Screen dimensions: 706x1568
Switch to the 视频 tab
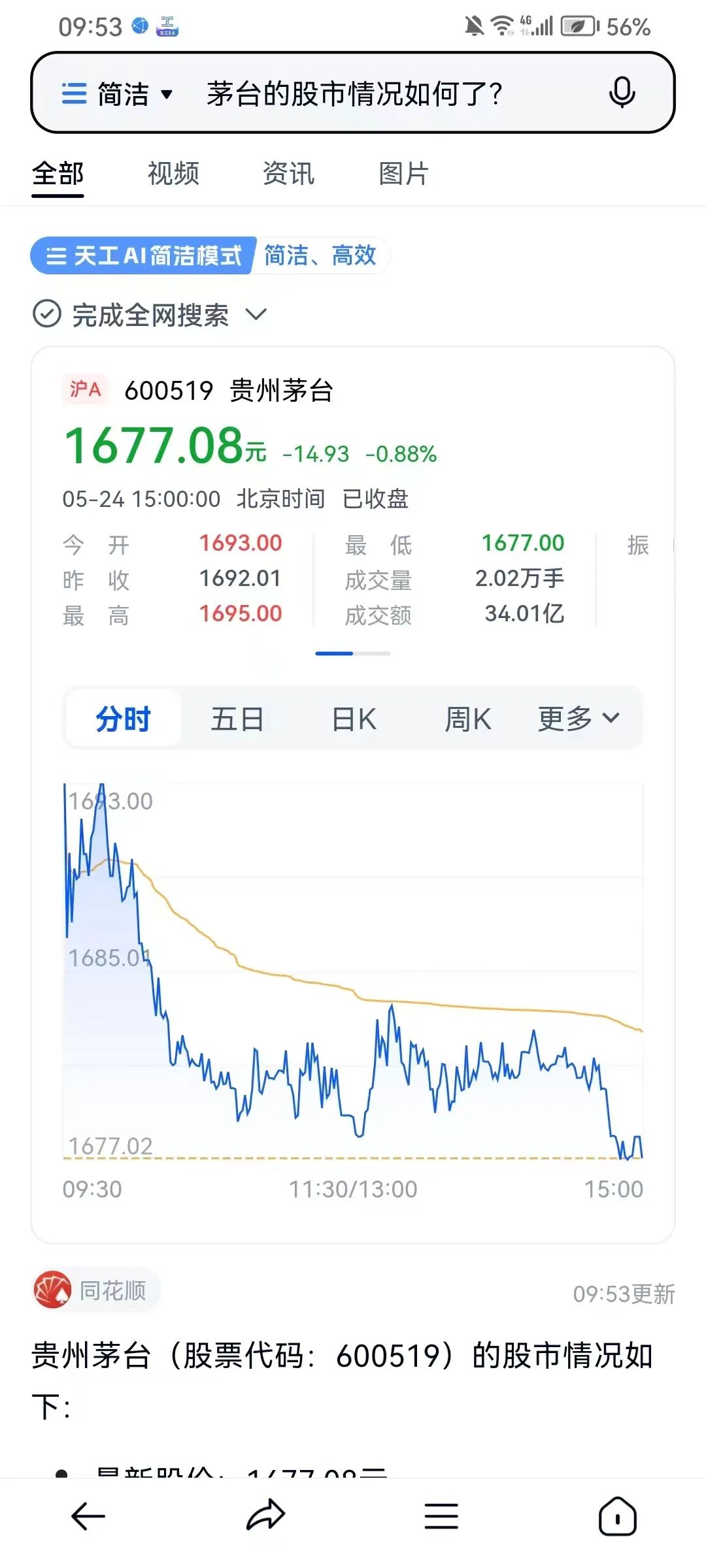(173, 174)
